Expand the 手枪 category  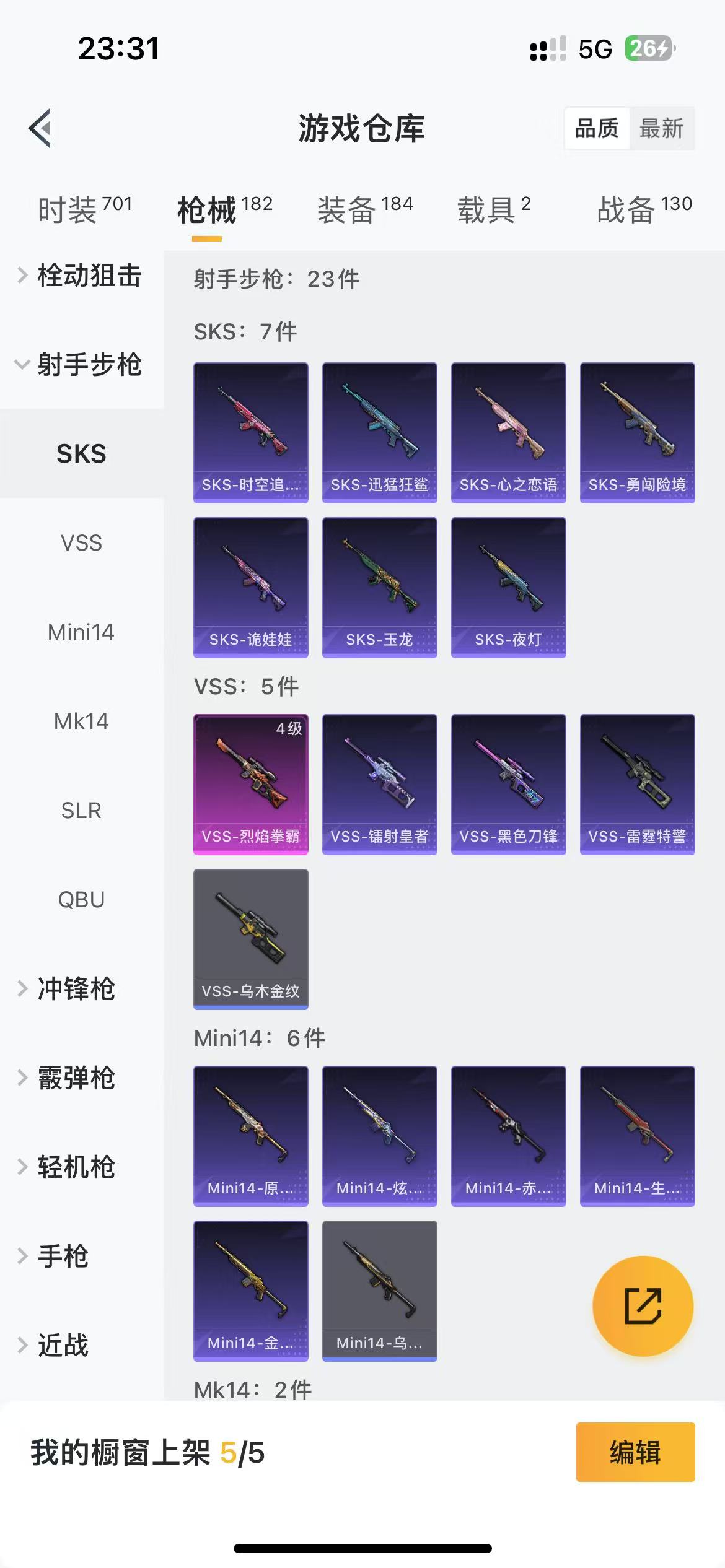(62, 1257)
